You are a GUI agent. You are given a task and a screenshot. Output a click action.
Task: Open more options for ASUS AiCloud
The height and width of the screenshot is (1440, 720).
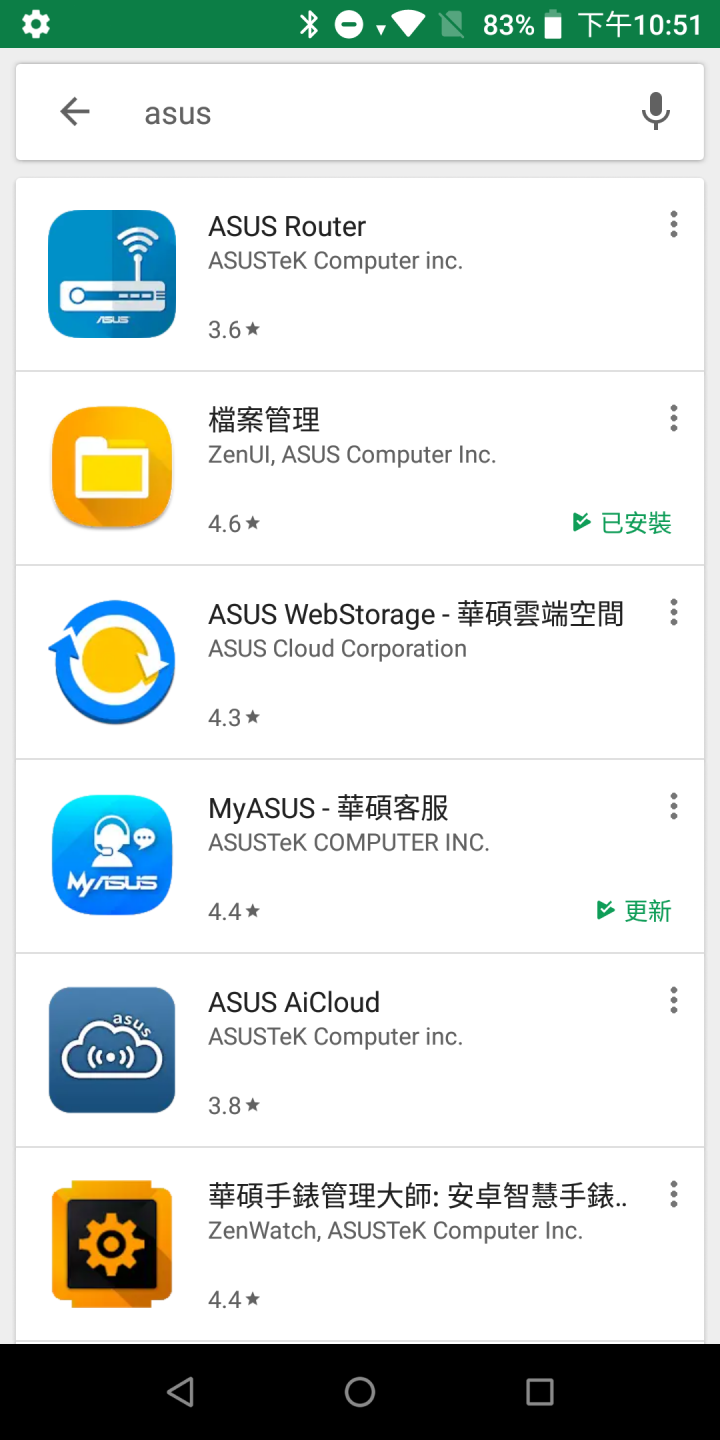(x=674, y=1000)
